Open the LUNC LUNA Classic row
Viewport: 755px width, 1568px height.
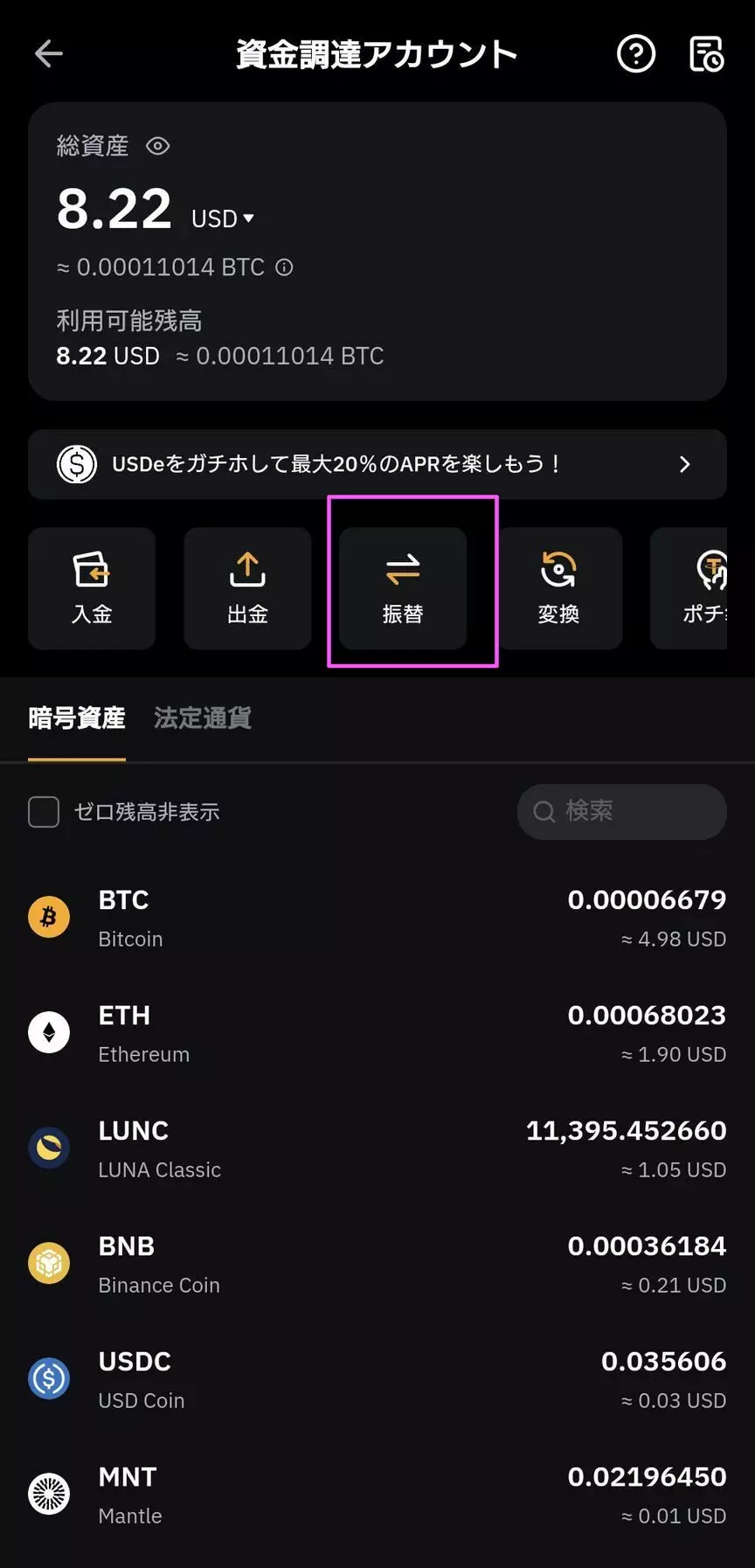377,1148
